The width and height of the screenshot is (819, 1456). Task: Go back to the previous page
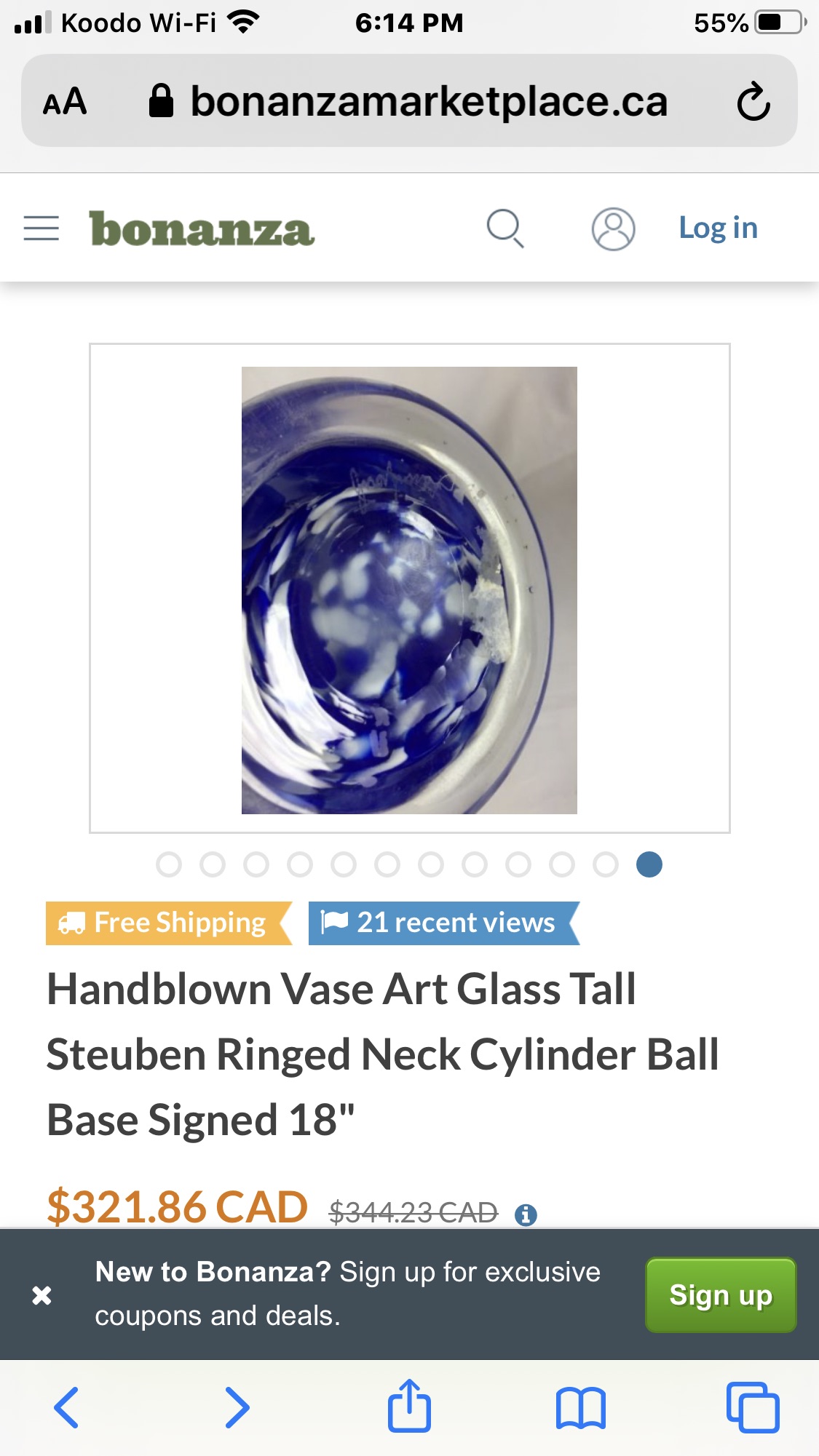coord(66,1407)
